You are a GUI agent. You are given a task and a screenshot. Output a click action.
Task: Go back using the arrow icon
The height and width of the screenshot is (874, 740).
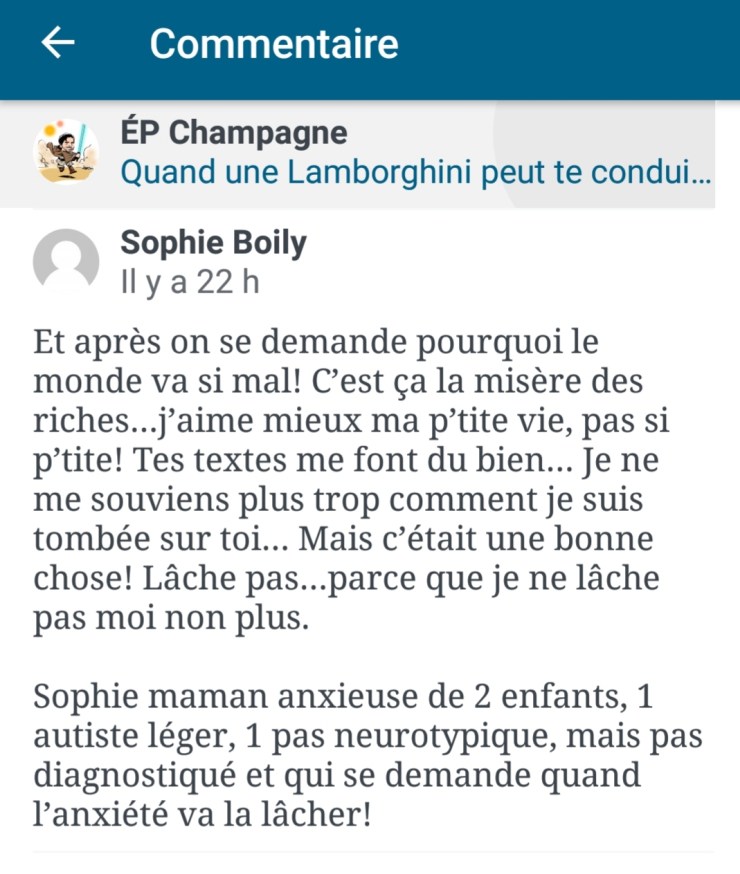coord(58,42)
